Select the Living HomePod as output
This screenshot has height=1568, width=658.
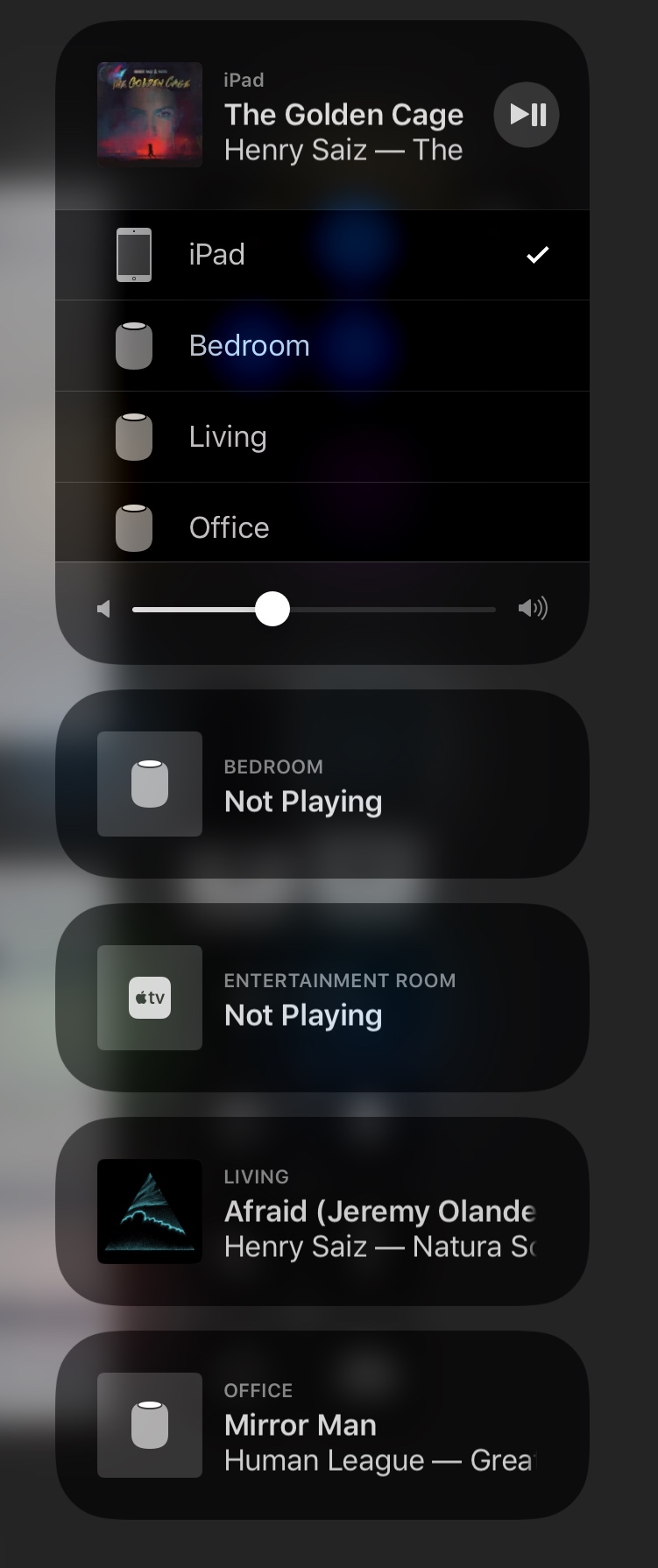pyautogui.click(x=322, y=437)
